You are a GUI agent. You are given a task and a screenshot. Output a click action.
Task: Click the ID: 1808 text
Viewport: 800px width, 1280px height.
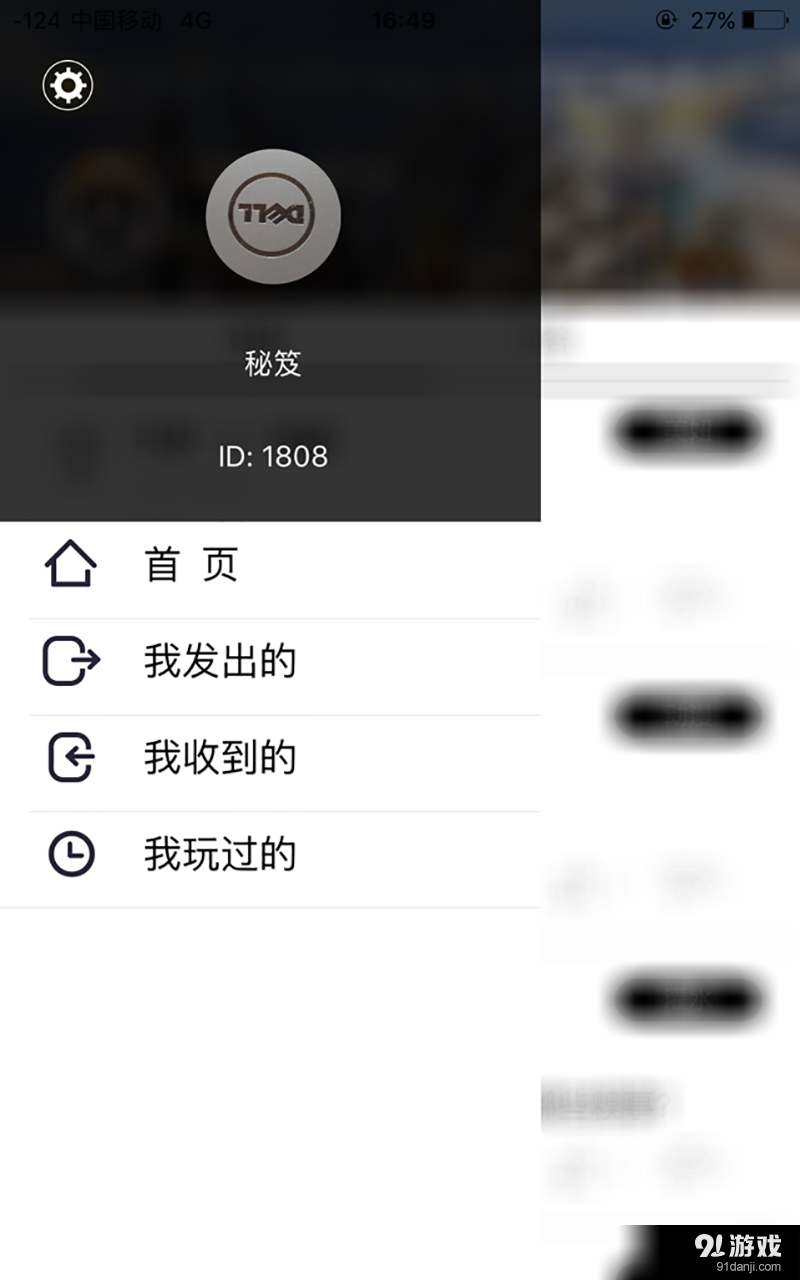point(273,456)
